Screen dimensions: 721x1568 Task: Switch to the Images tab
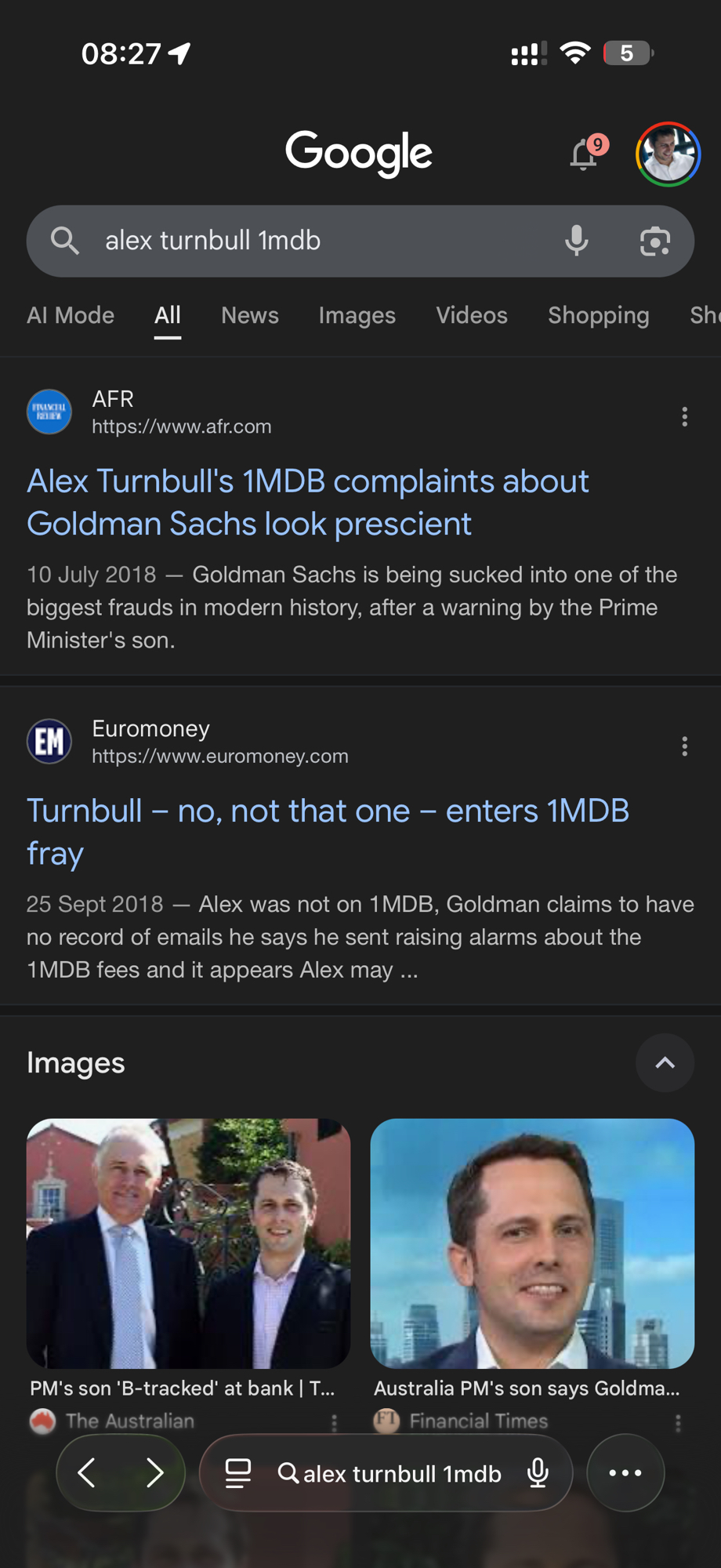tap(357, 315)
